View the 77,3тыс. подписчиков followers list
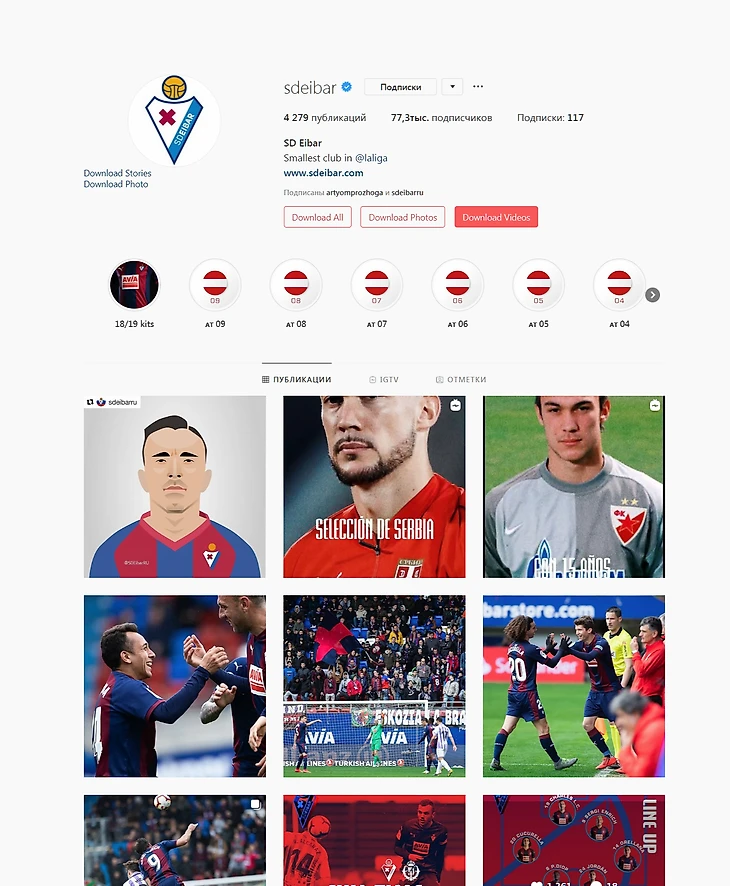This screenshot has width=730, height=886. [441, 118]
